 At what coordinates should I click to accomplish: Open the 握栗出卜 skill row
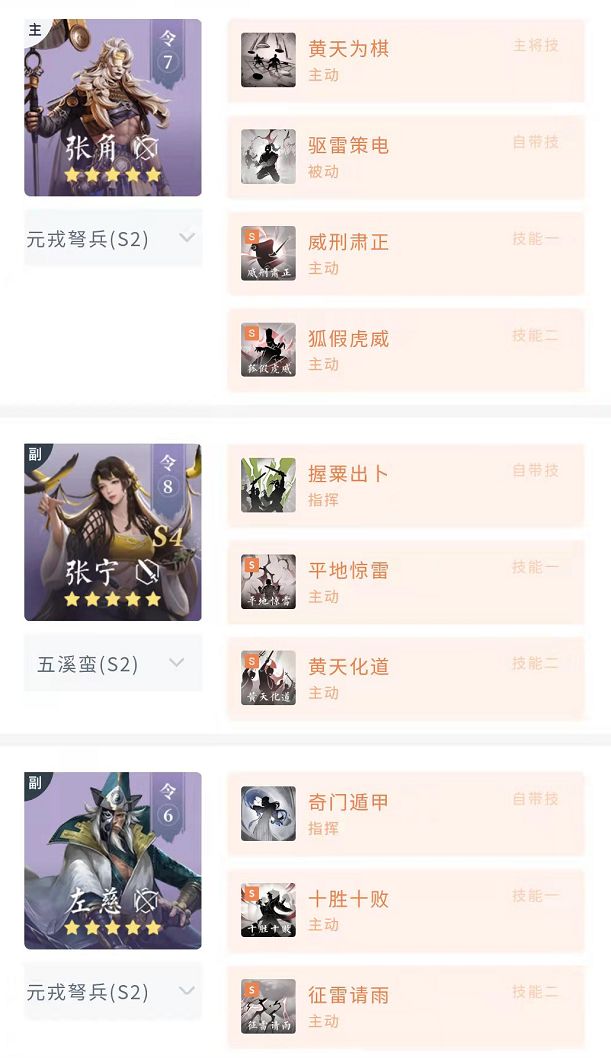click(406, 485)
